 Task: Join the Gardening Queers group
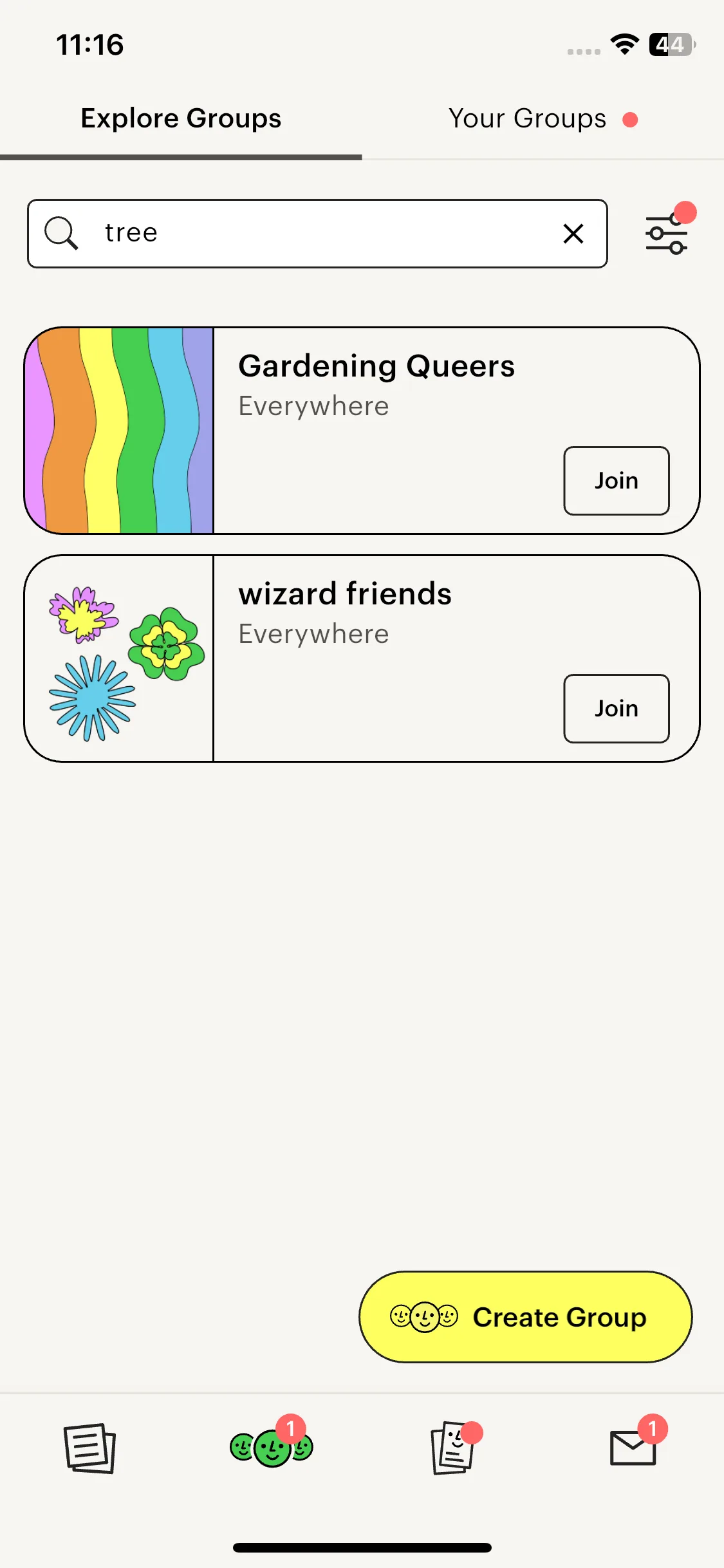616,481
